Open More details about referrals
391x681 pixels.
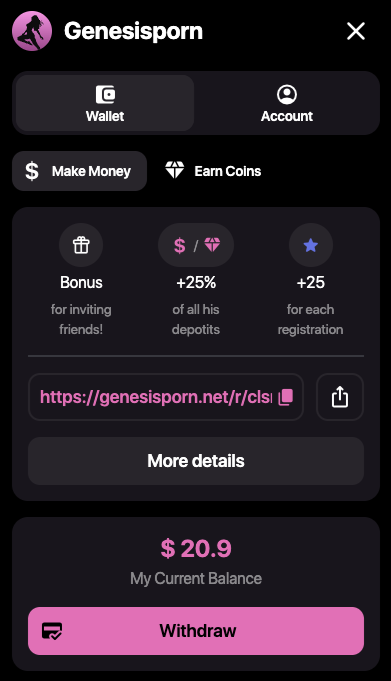196,461
